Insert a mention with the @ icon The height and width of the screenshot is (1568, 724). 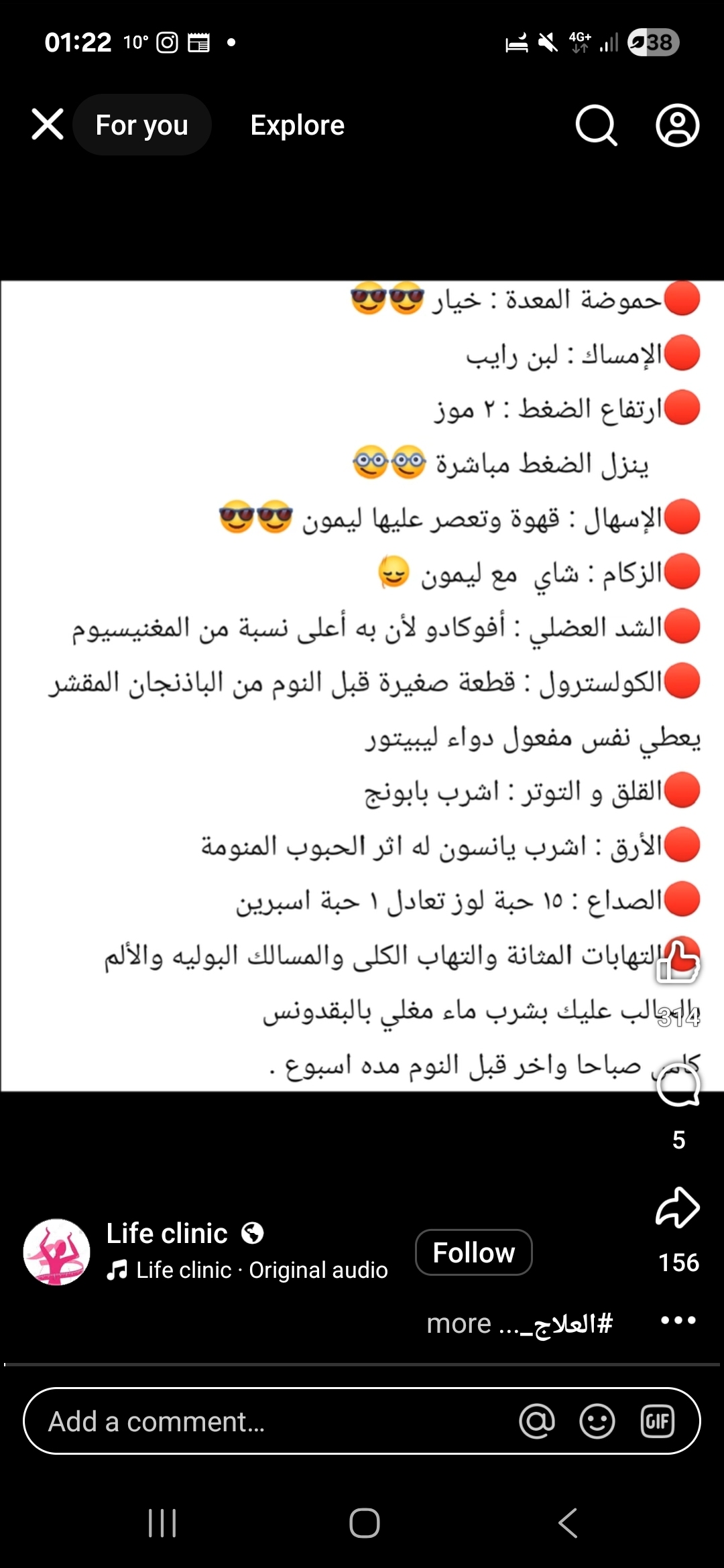(537, 1421)
